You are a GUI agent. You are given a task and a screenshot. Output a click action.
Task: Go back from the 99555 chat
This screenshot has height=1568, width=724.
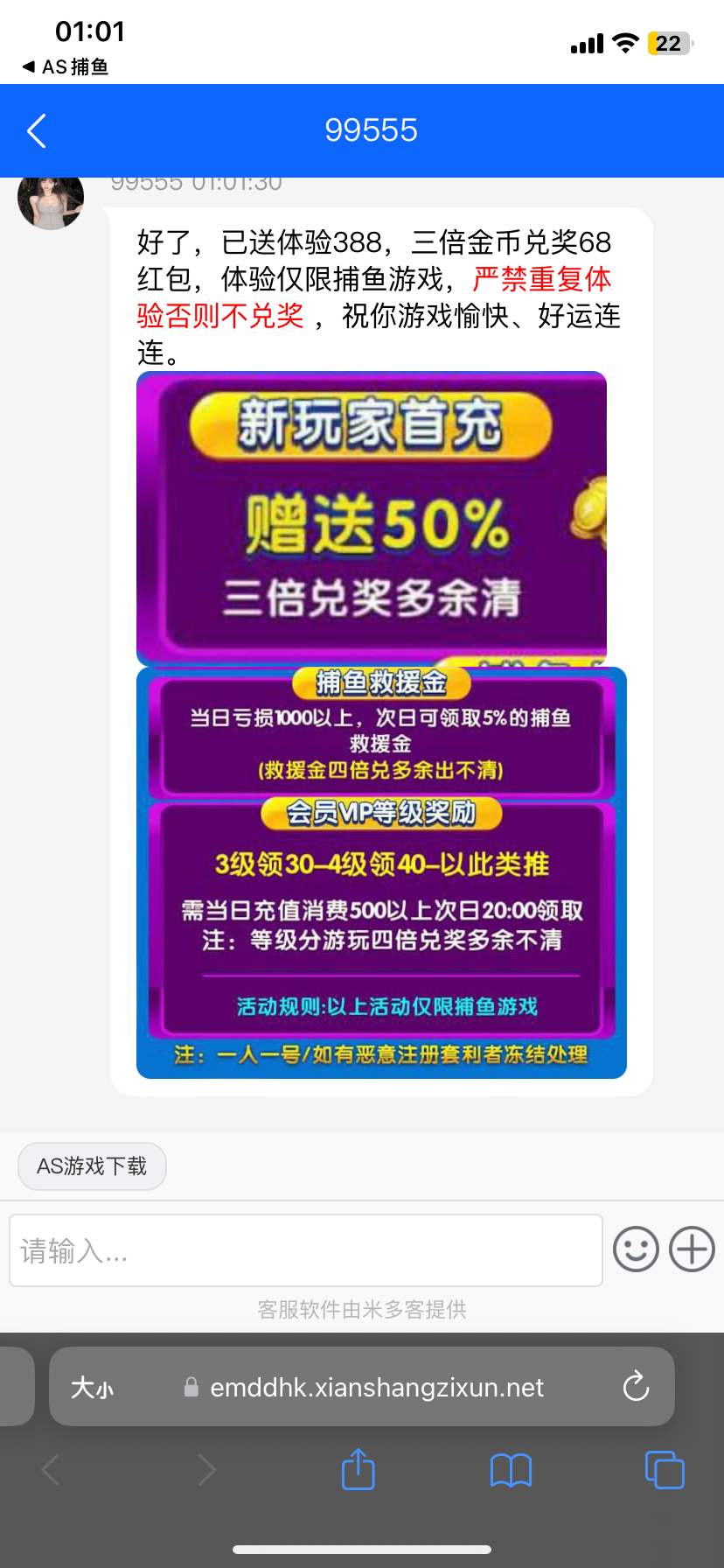coord(37,131)
